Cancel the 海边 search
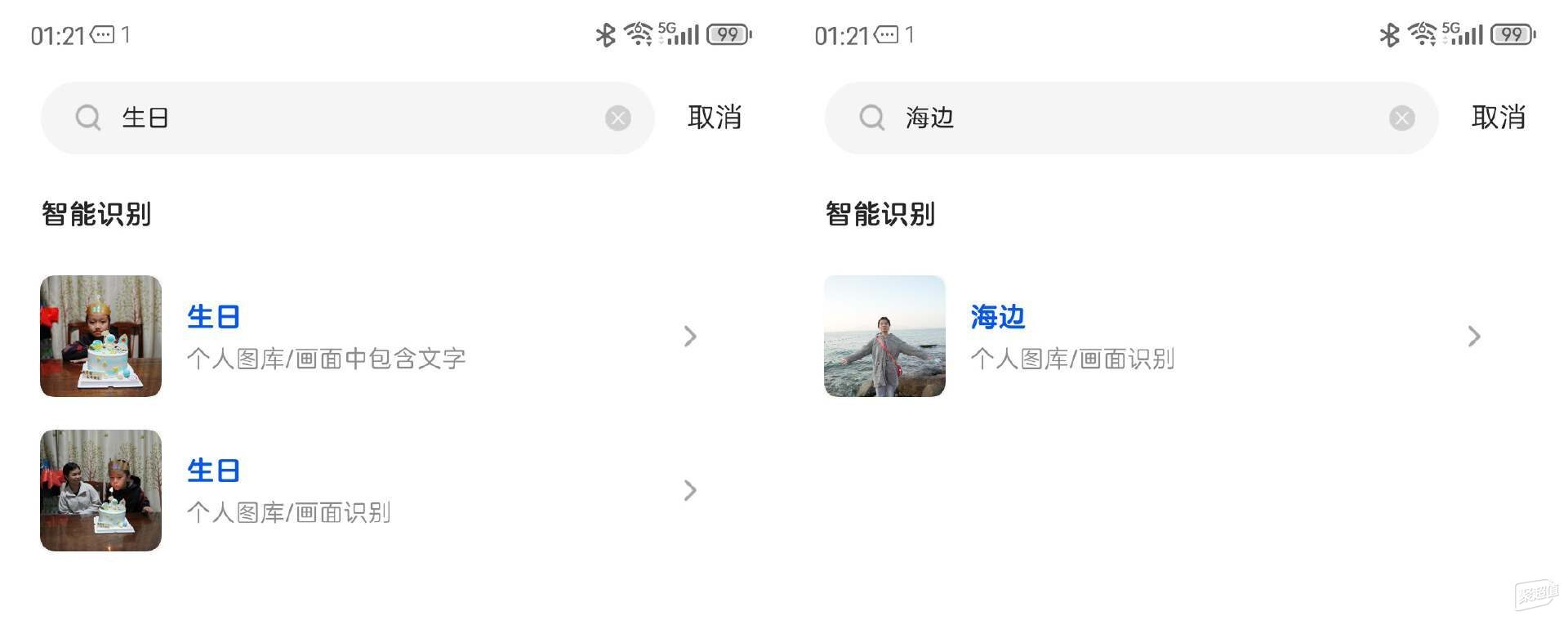 tap(1499, 118)
